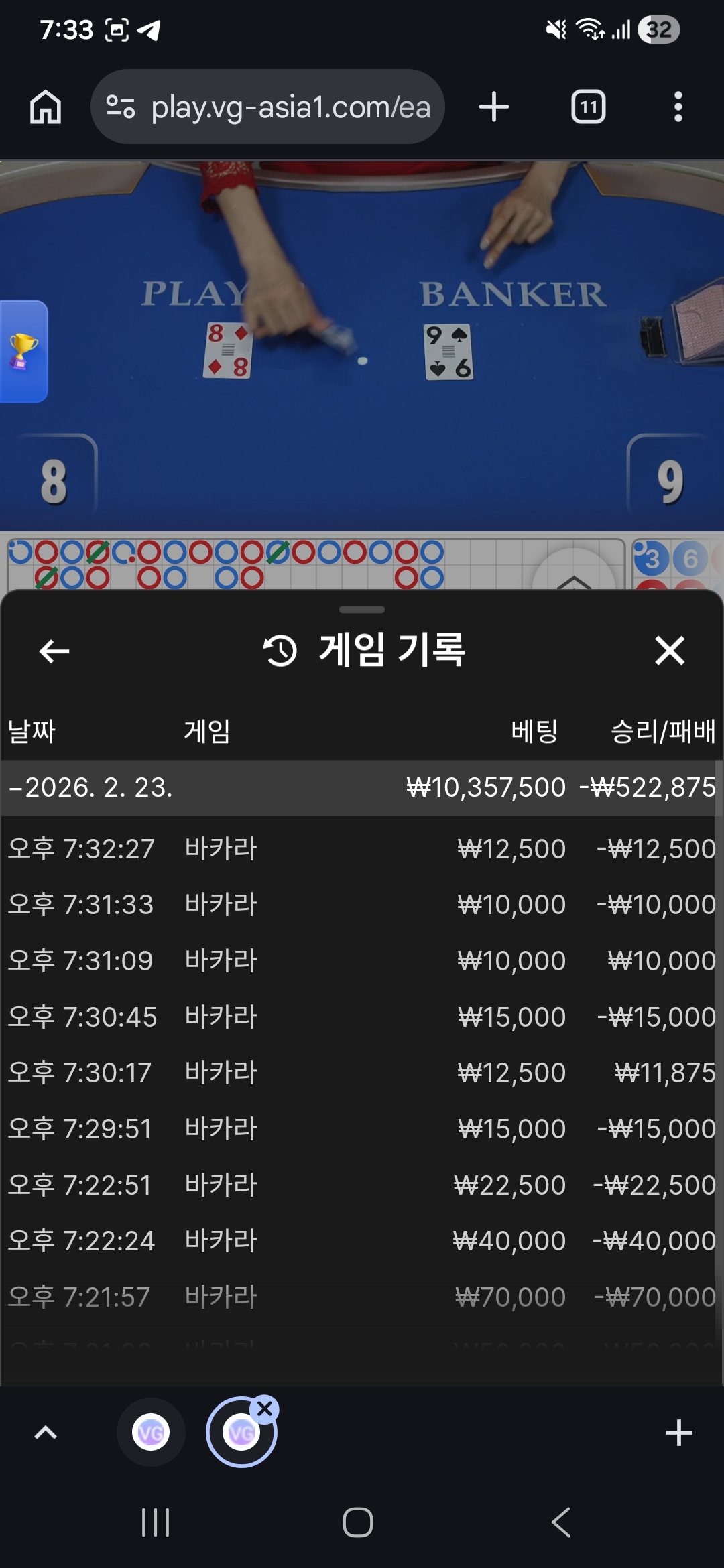The image size is (724, 1568).
Task: Open the 오후 7:22:24 바카라 record
Action: pos(362,1241)
